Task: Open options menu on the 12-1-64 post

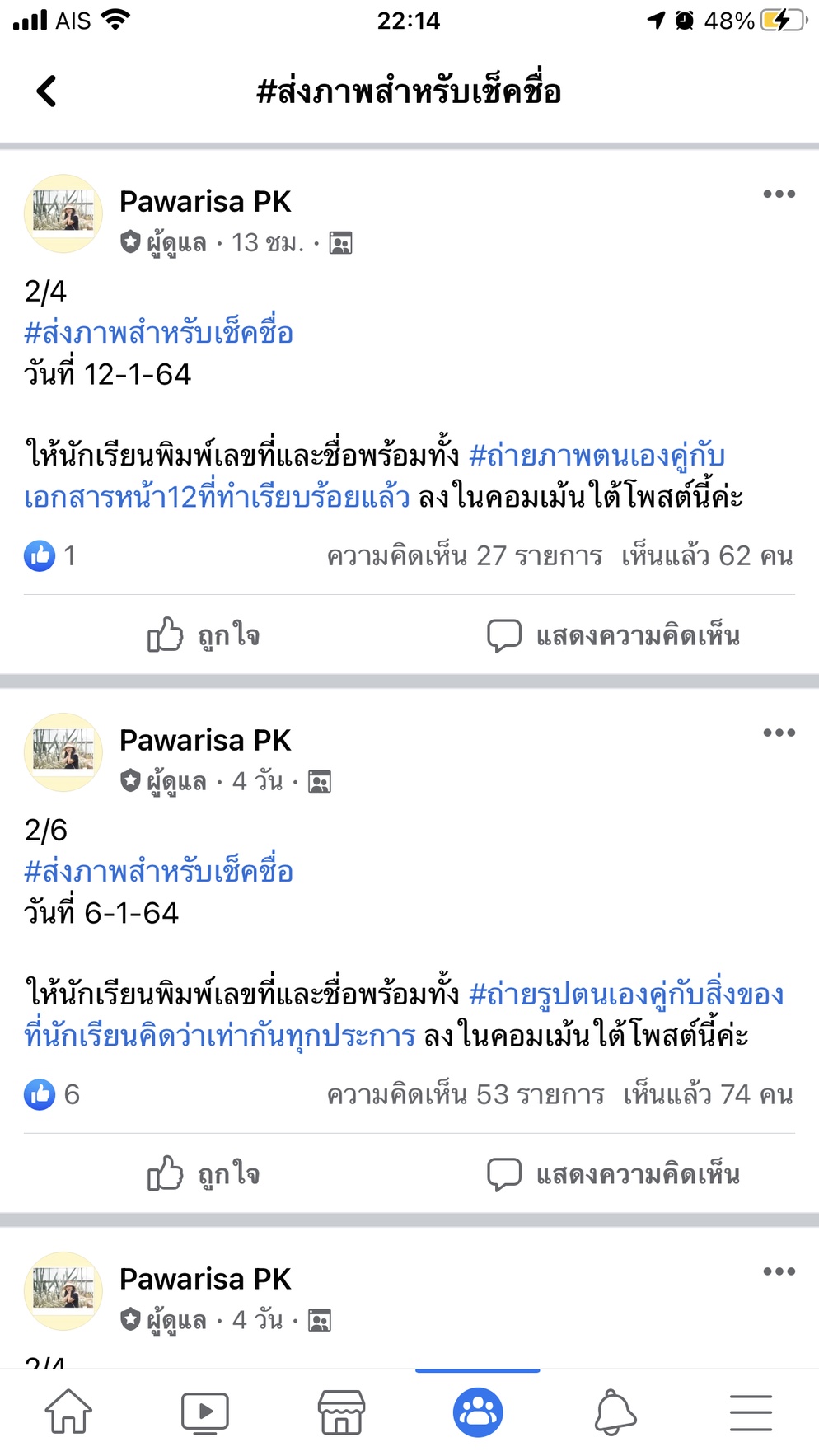Action: [779, 194]
